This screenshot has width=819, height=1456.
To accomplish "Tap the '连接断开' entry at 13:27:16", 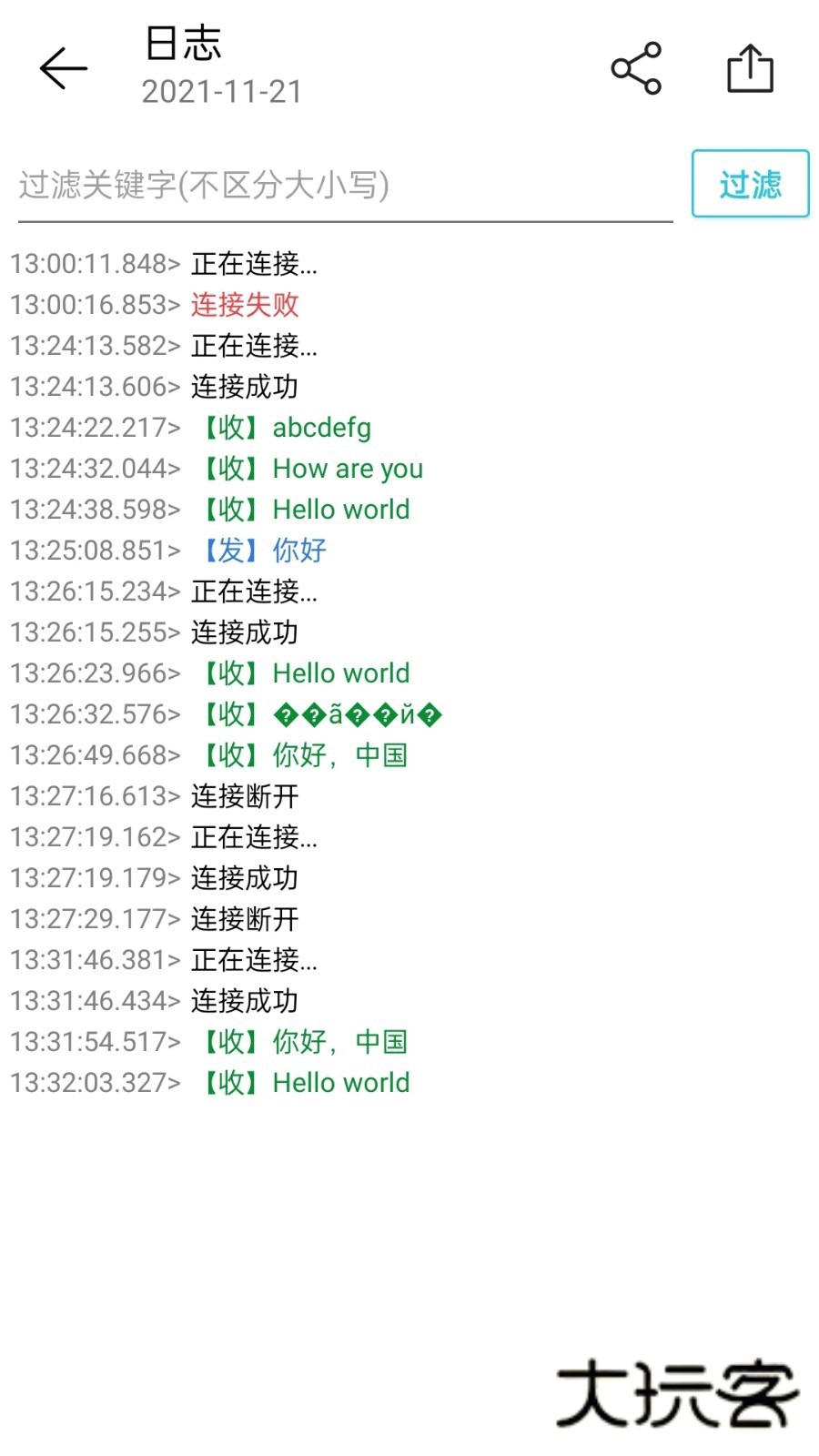I will coord(244,796).
